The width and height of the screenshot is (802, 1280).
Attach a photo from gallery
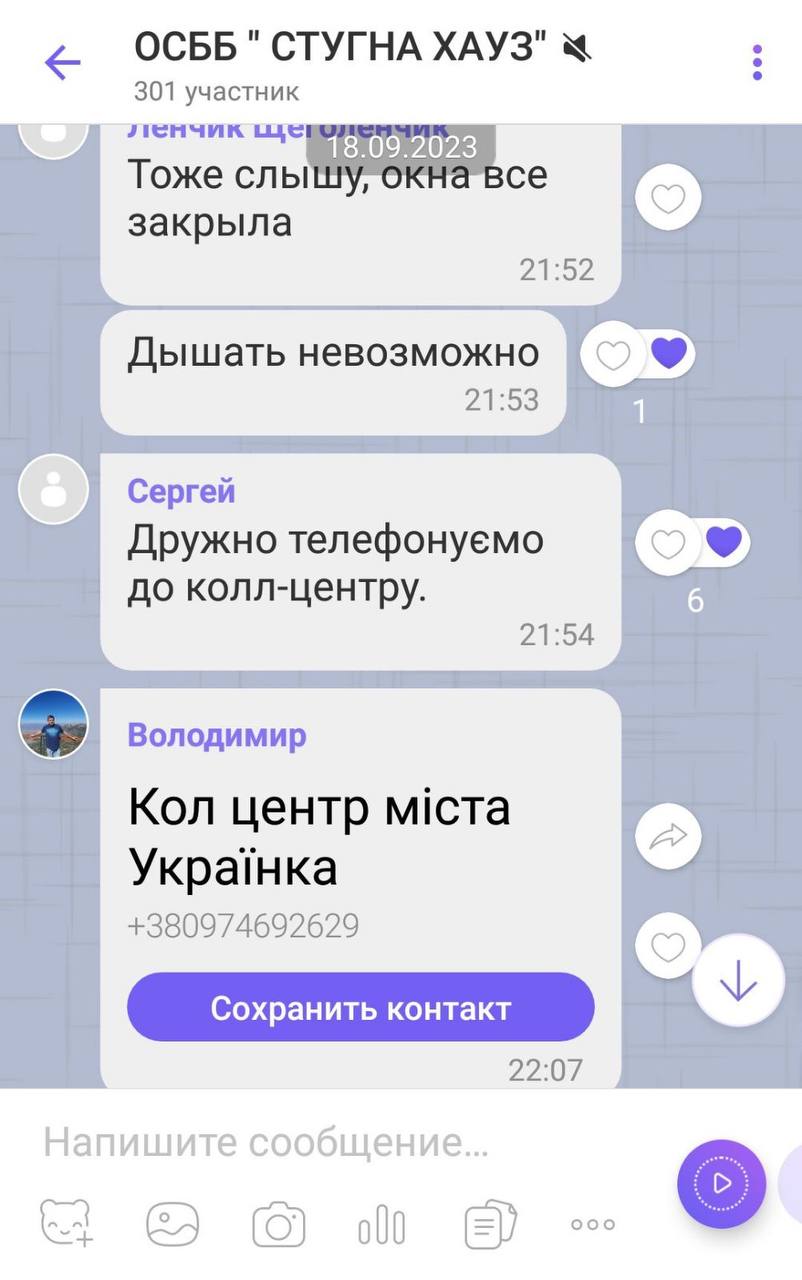coord(172,1223)
